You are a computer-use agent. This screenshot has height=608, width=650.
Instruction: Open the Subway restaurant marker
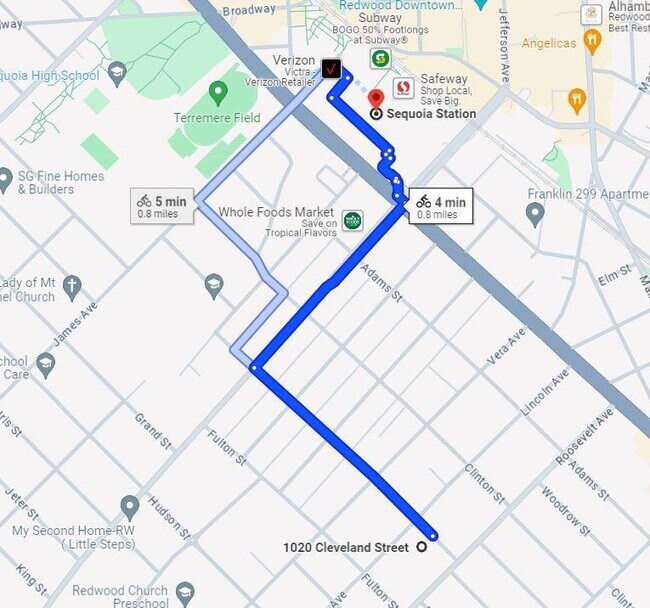[x=380, y=59]
